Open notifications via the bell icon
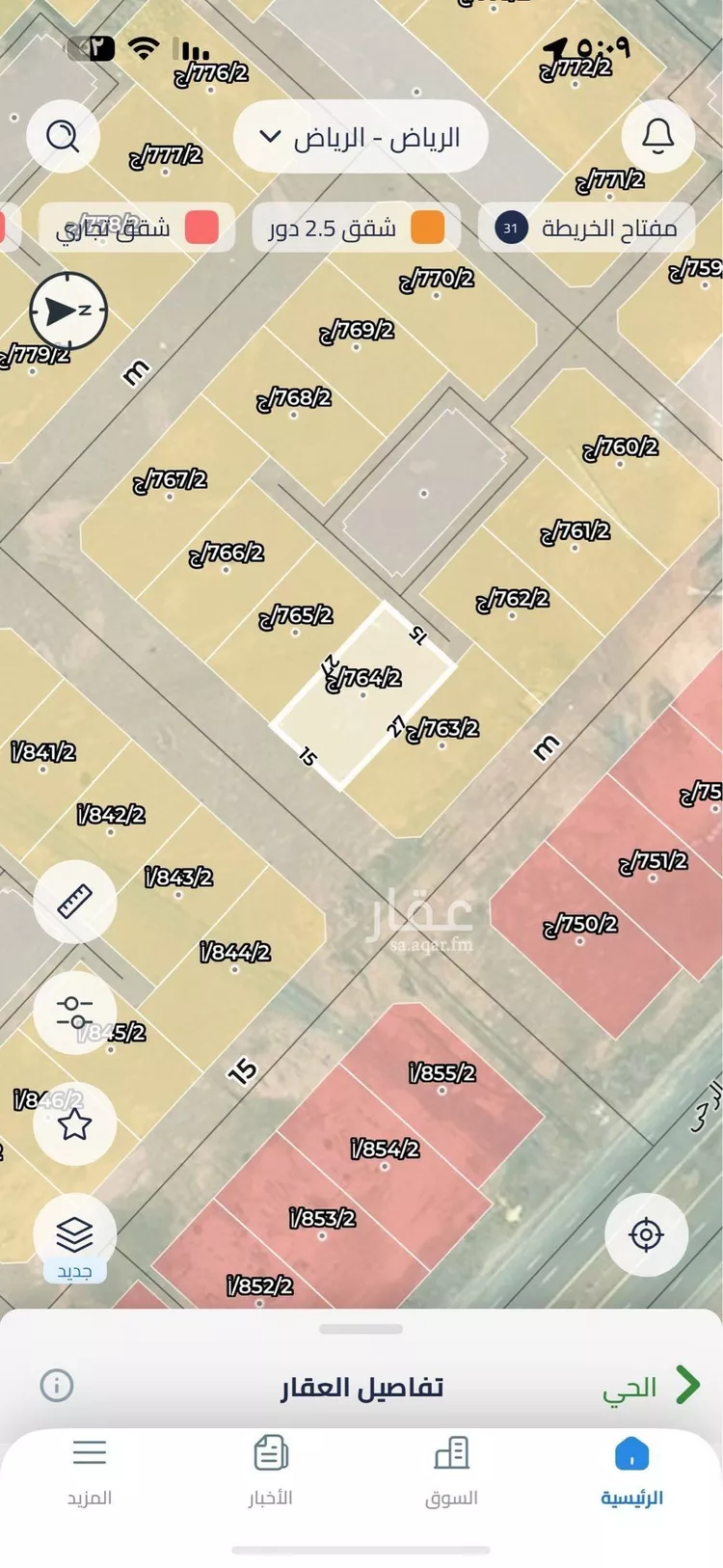 [x=658, y=136]
